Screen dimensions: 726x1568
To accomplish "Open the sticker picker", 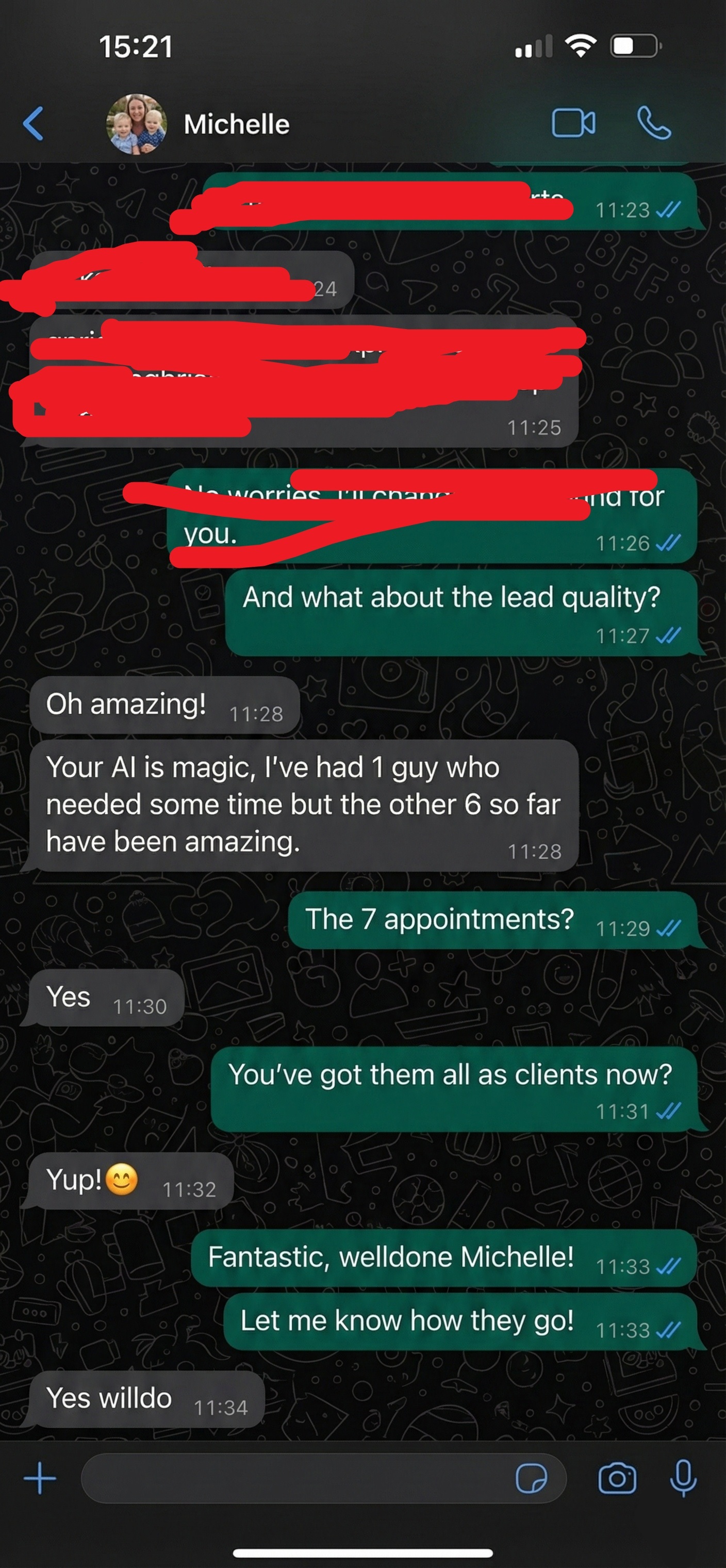I will click(x=531, y=1478).
